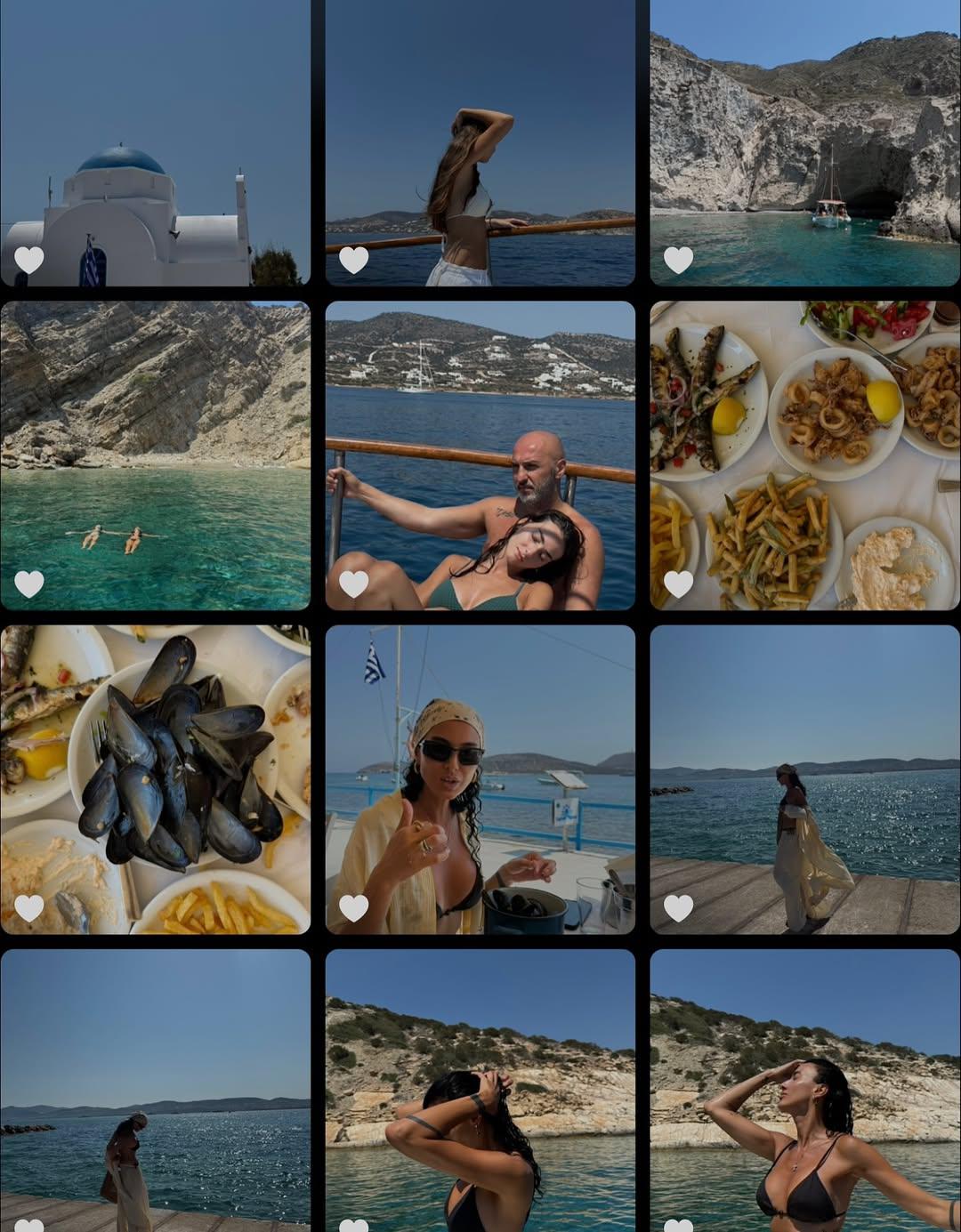
Task: Open photo of woman adjusting clothes by sea
Action: point(155,1090)
